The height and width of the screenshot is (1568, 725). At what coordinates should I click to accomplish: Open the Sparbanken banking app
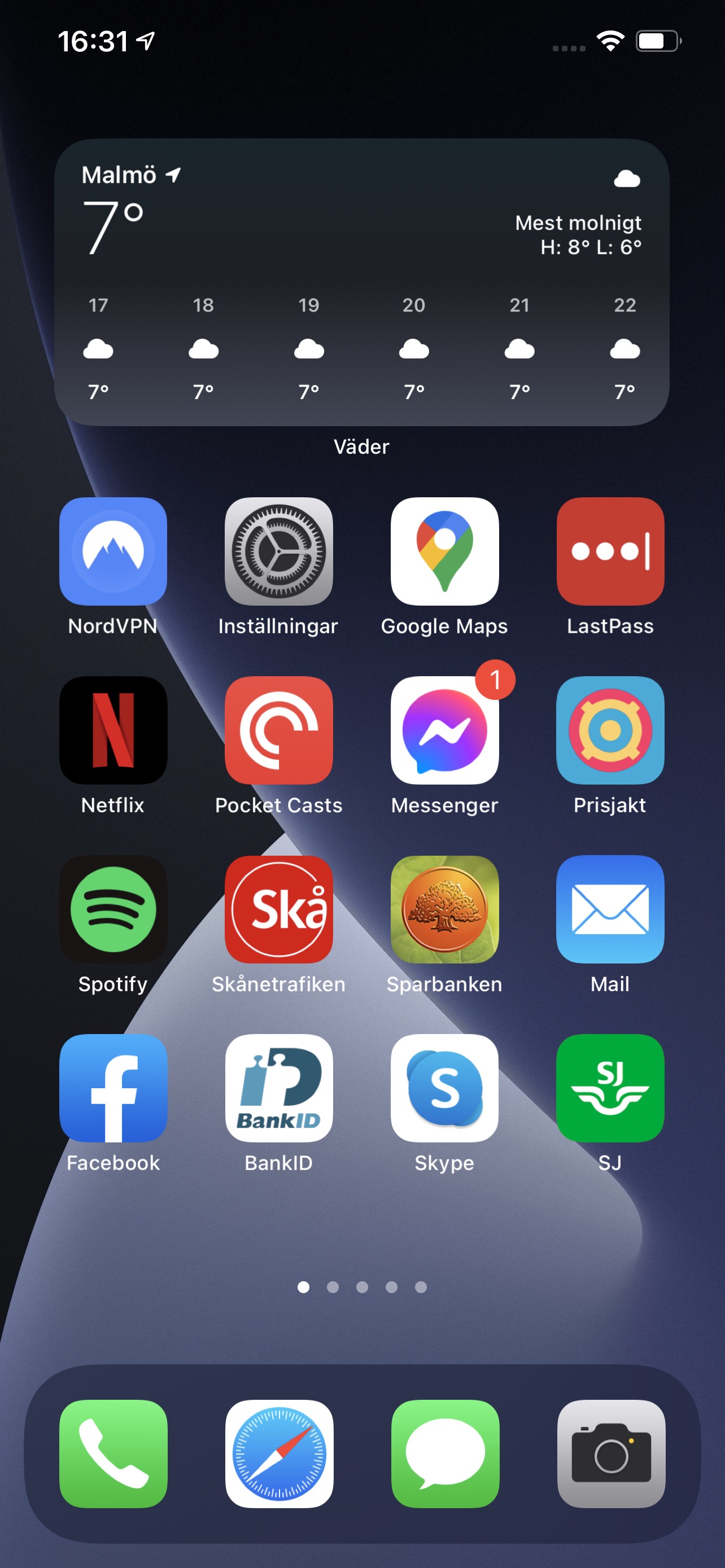pos(444,909)
